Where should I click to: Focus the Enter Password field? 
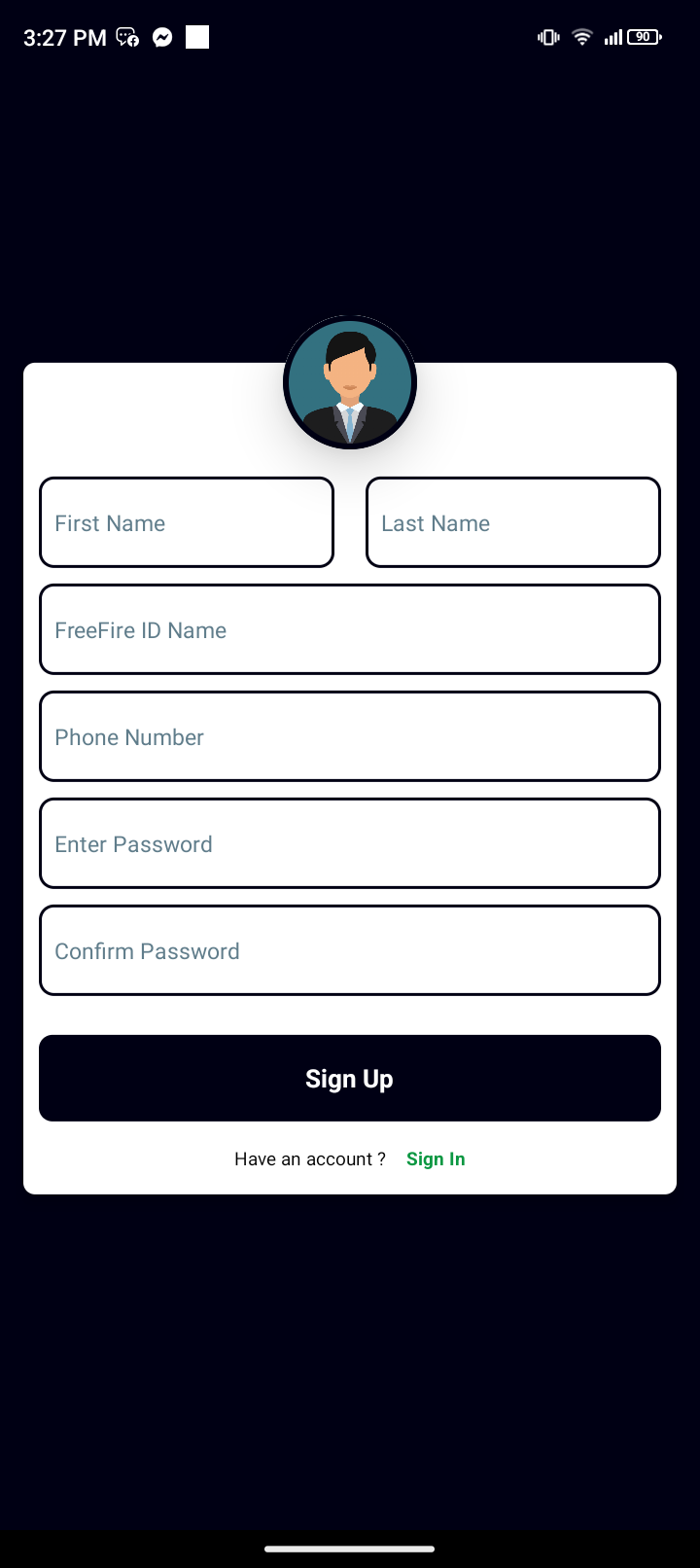350,843
